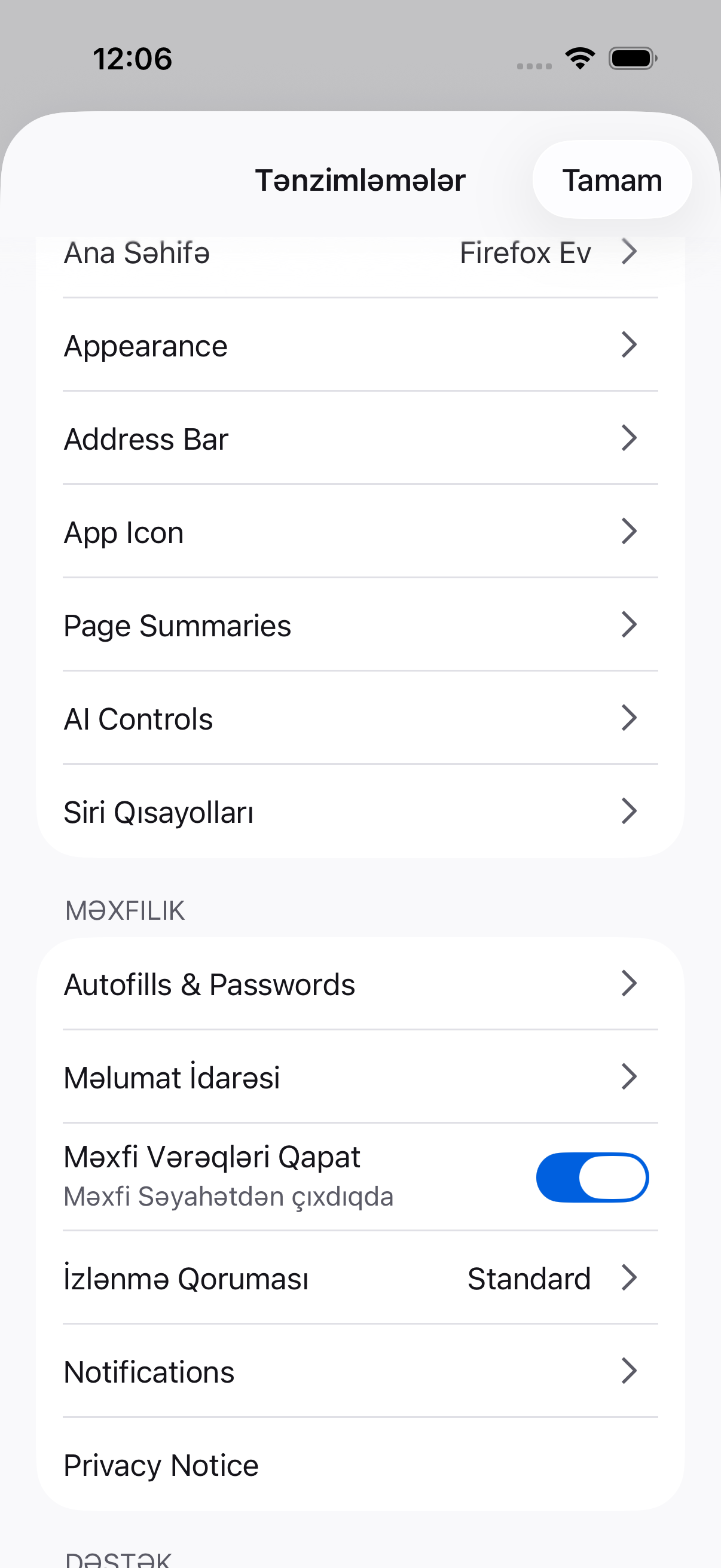
Task: Open the App Icon option
Action: coord(360,532)
